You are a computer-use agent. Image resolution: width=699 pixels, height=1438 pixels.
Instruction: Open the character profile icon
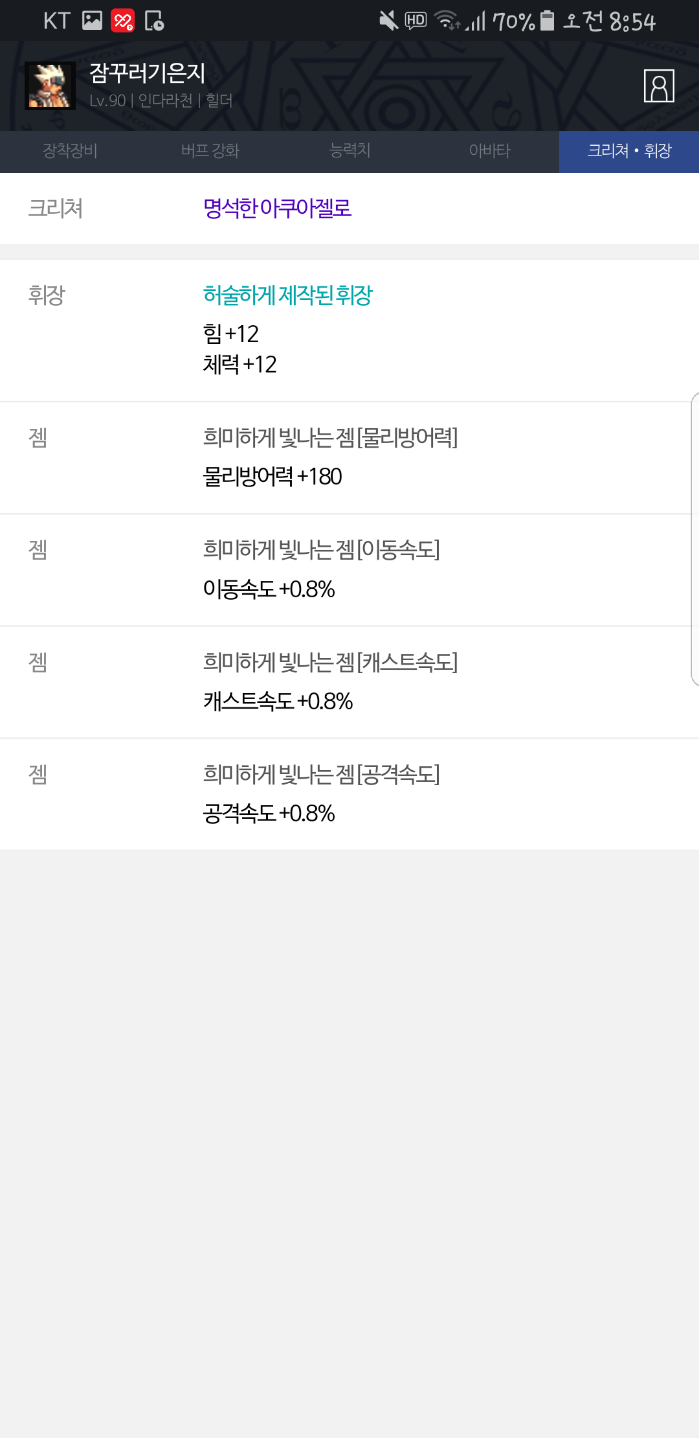(x=659, y=86)
